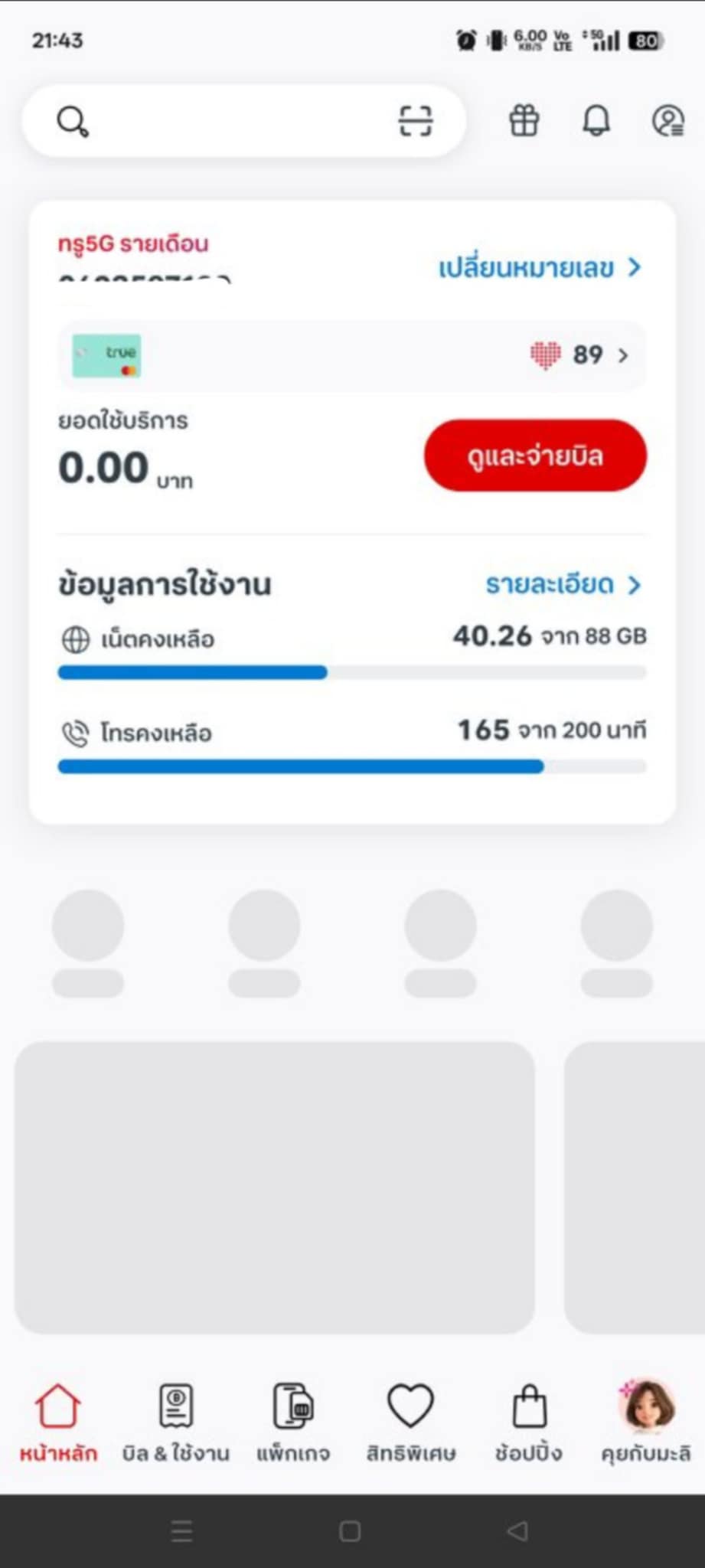Open the QR scan icon
The height and width of the screenshot is (1568, 705).
pos(416,121)
